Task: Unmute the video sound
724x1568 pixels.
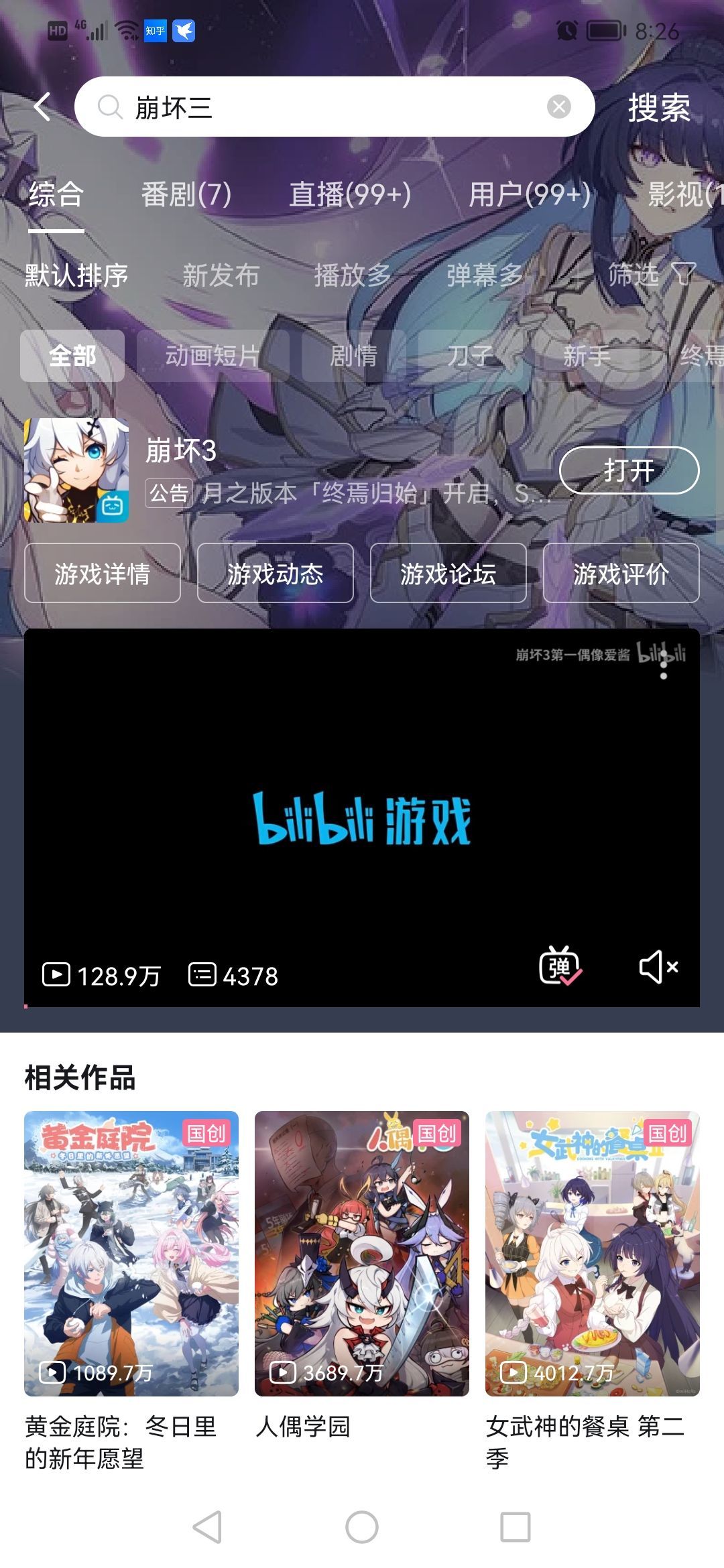Action: (658, 966)
